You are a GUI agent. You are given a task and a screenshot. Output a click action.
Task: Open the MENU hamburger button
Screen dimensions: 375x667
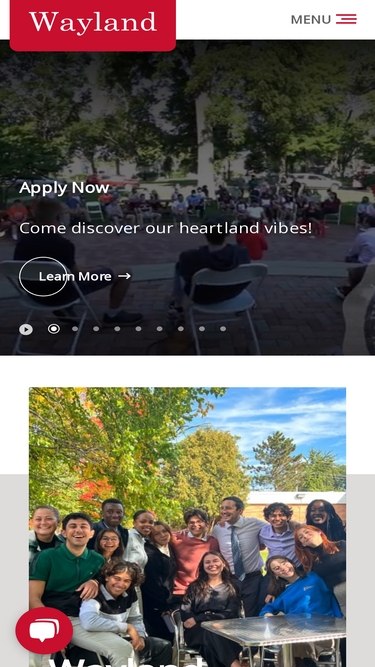click(x=323, y=19)
